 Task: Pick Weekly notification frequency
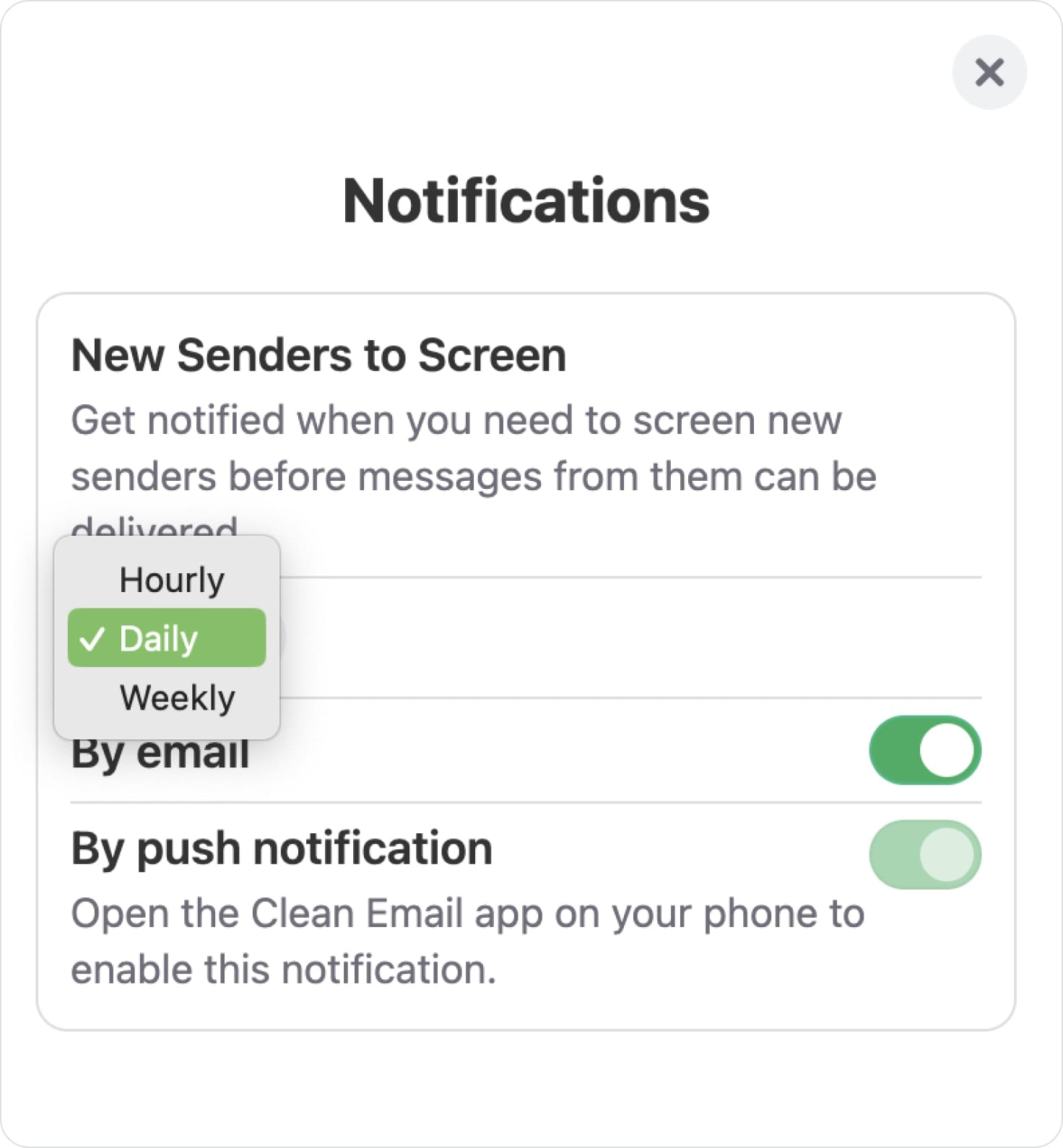tap(177, 697)
